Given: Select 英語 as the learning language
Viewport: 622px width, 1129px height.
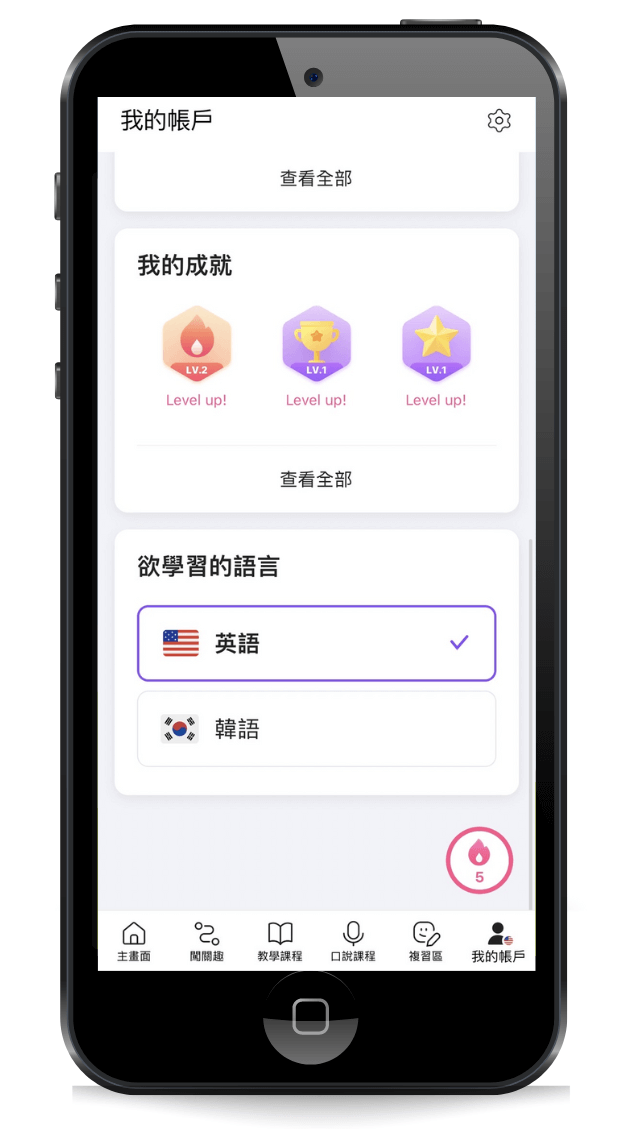Looking at the screenshot, I should [x=316, y=644].
